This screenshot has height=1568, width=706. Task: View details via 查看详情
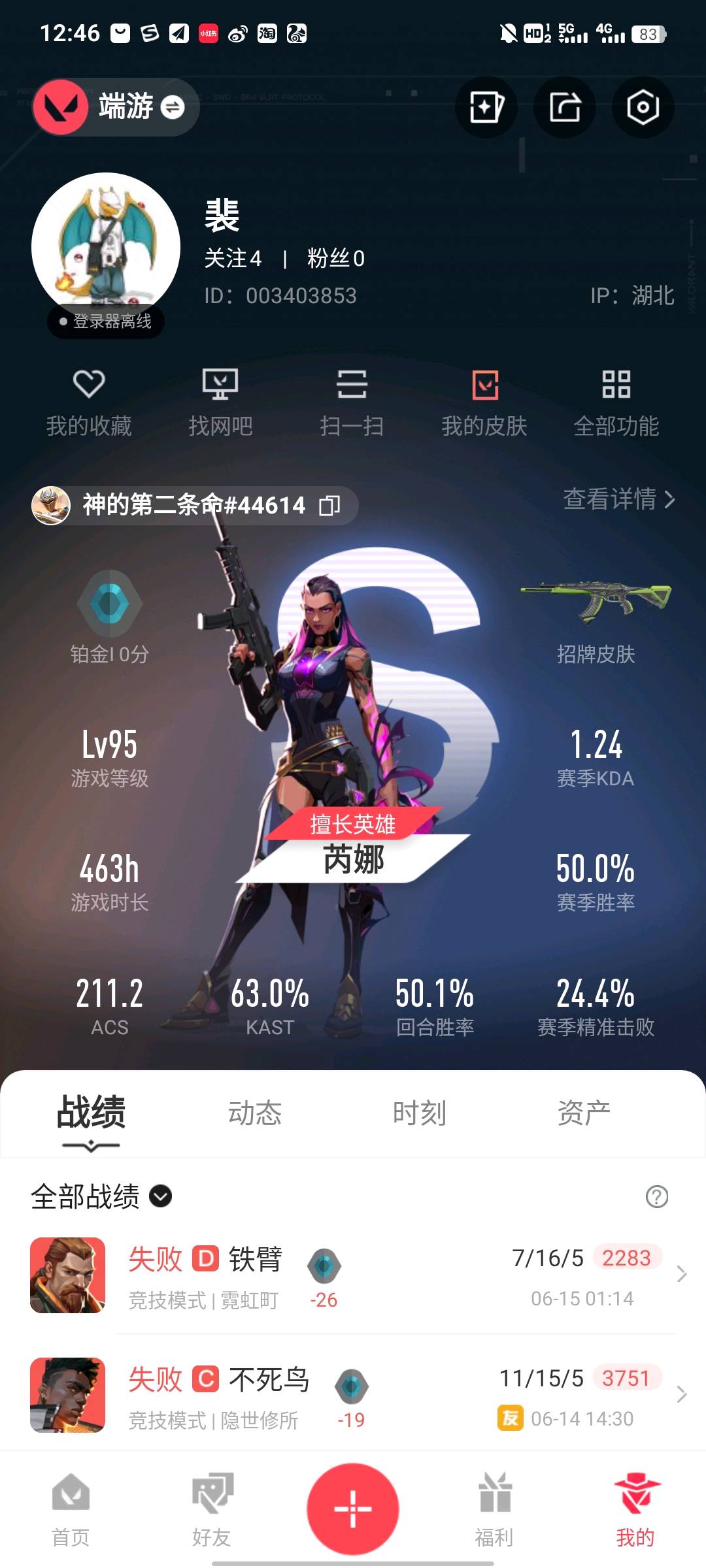tap(618, 499)
